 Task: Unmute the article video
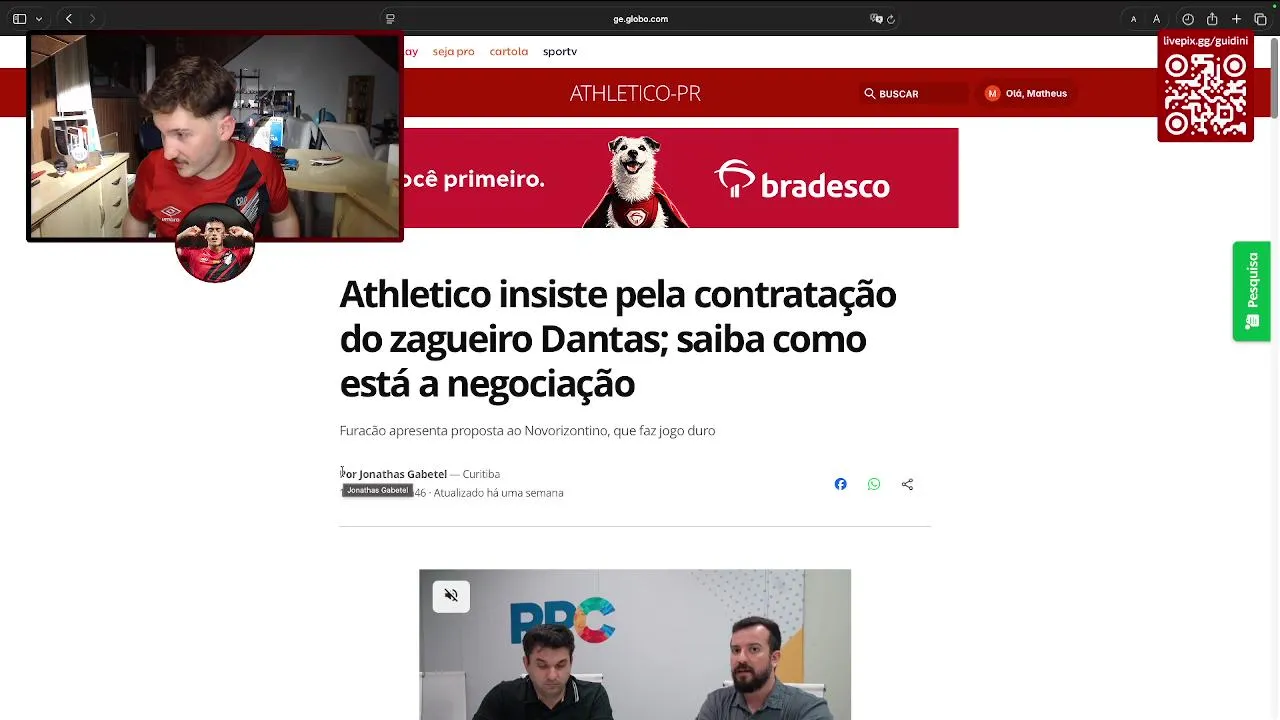pyautogui.click(x=451, y=596)
